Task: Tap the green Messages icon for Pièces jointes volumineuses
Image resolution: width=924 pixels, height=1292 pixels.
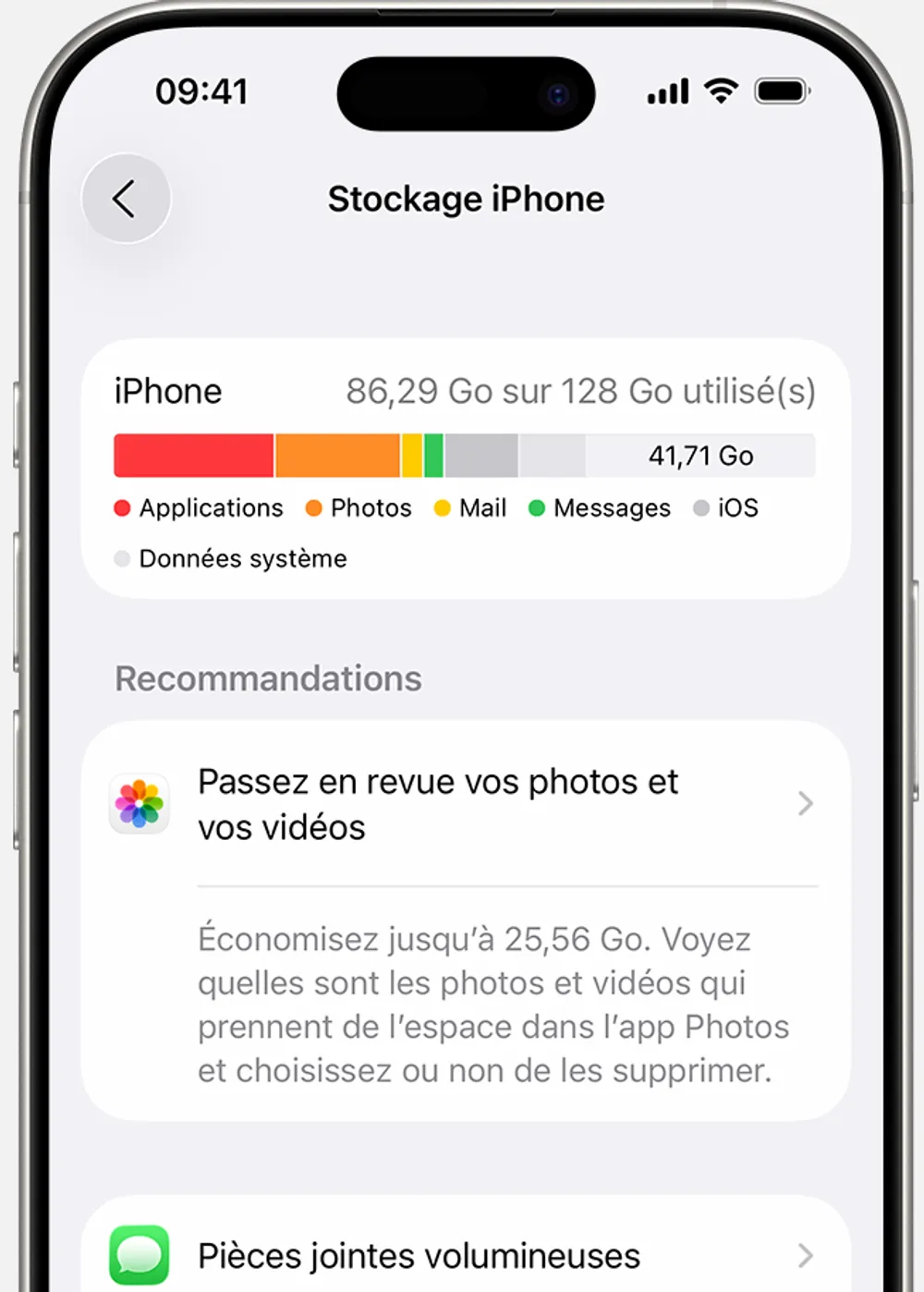Action: coord(137,1255)
